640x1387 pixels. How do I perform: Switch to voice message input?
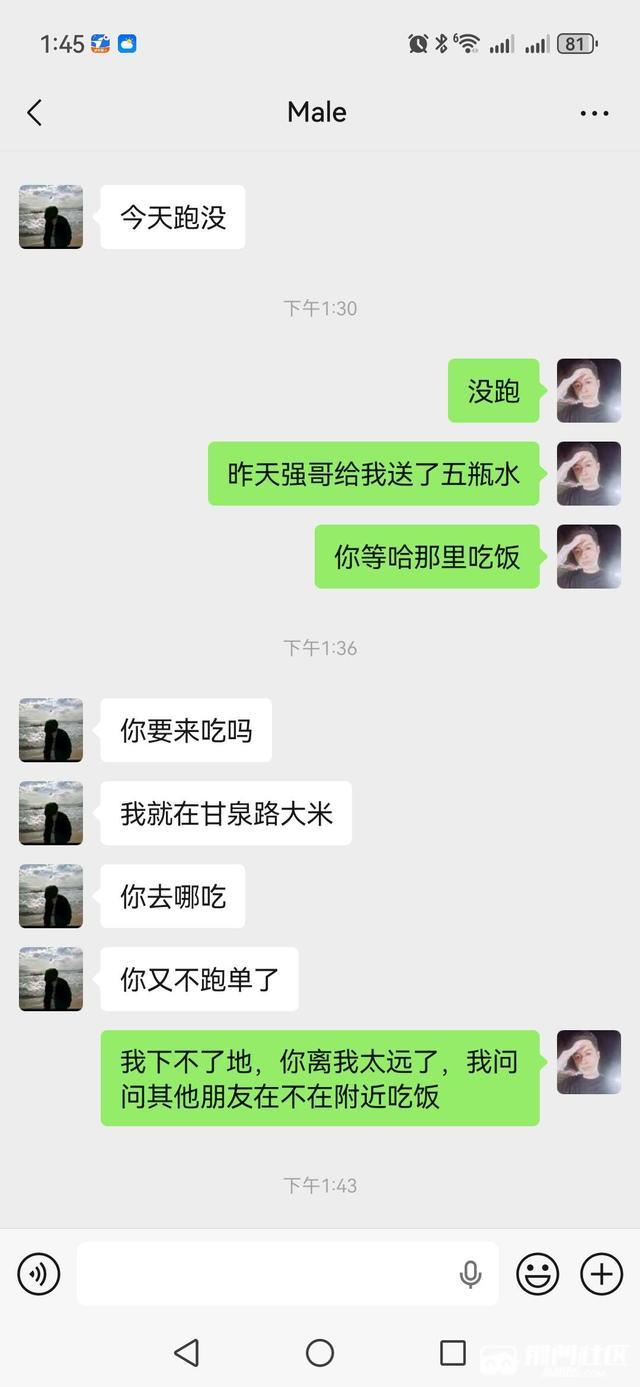point(39,1274)
